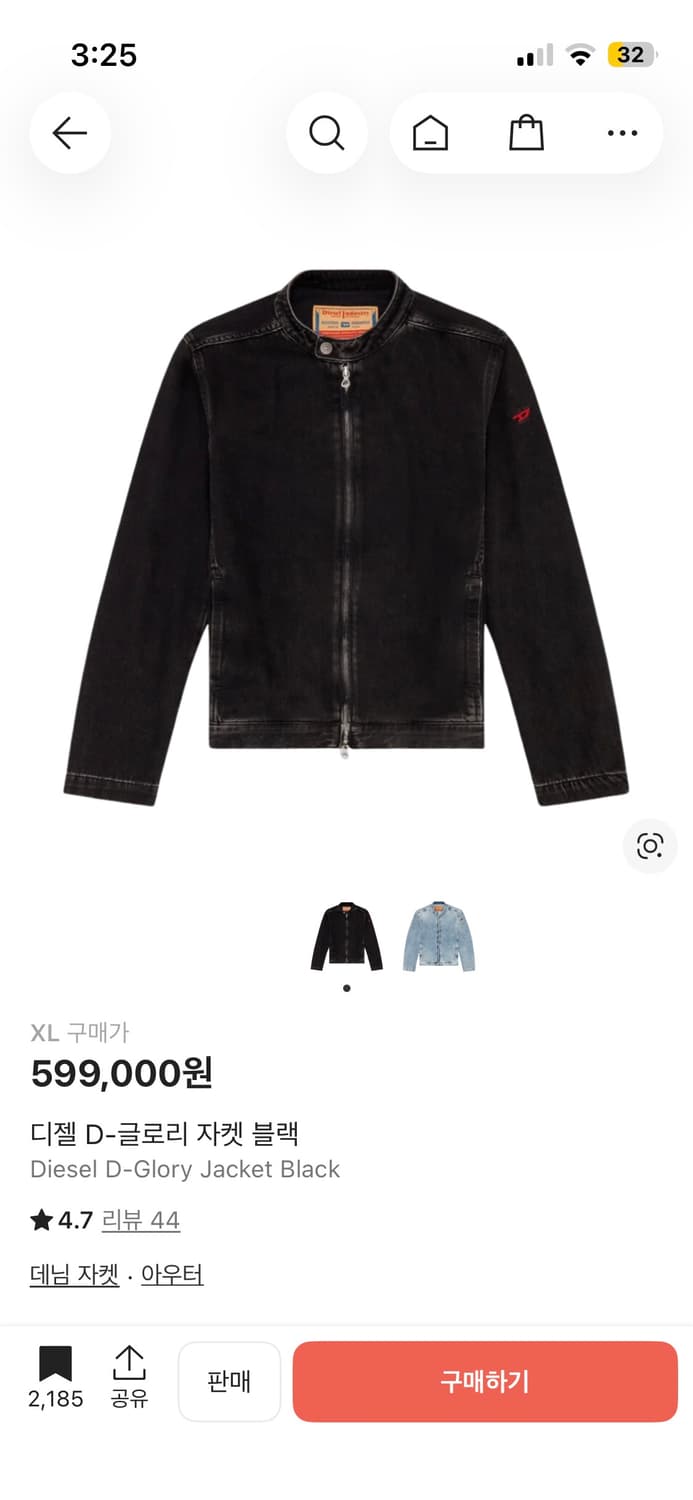Go to the home icon
This screenshot has height=1500, width=693.
point(430,133)
